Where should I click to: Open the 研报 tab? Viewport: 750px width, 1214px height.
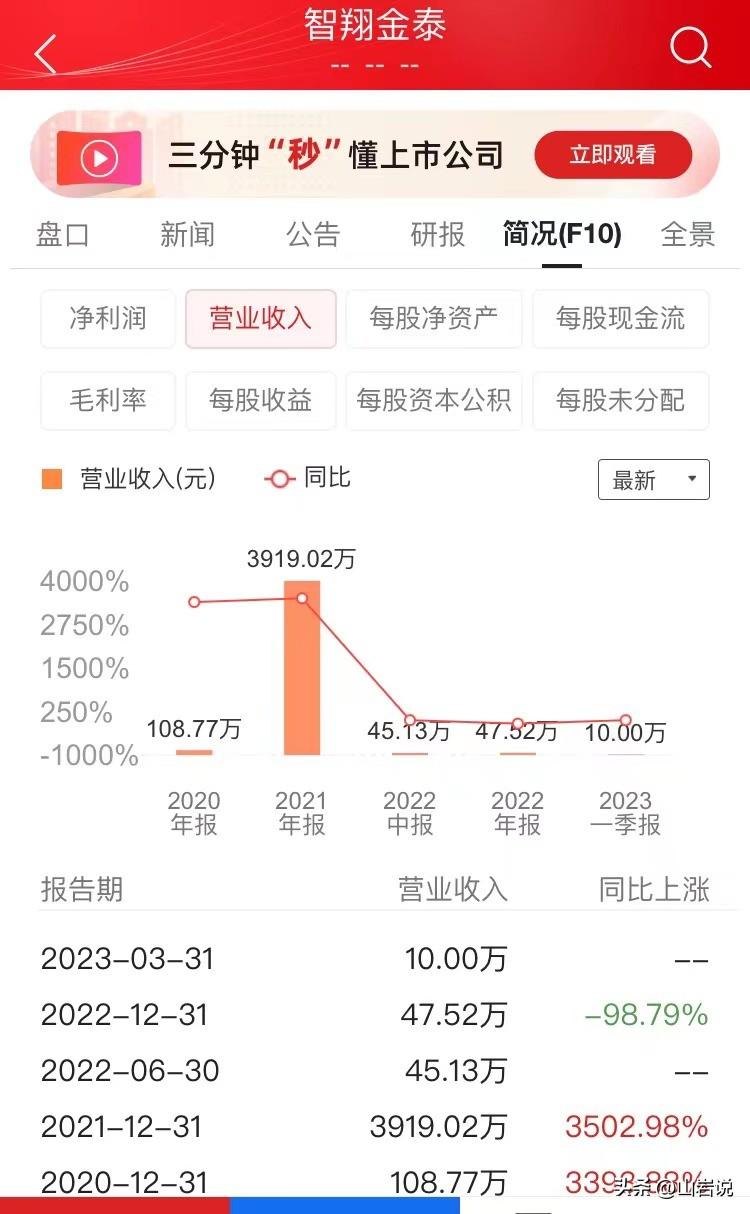438,235
